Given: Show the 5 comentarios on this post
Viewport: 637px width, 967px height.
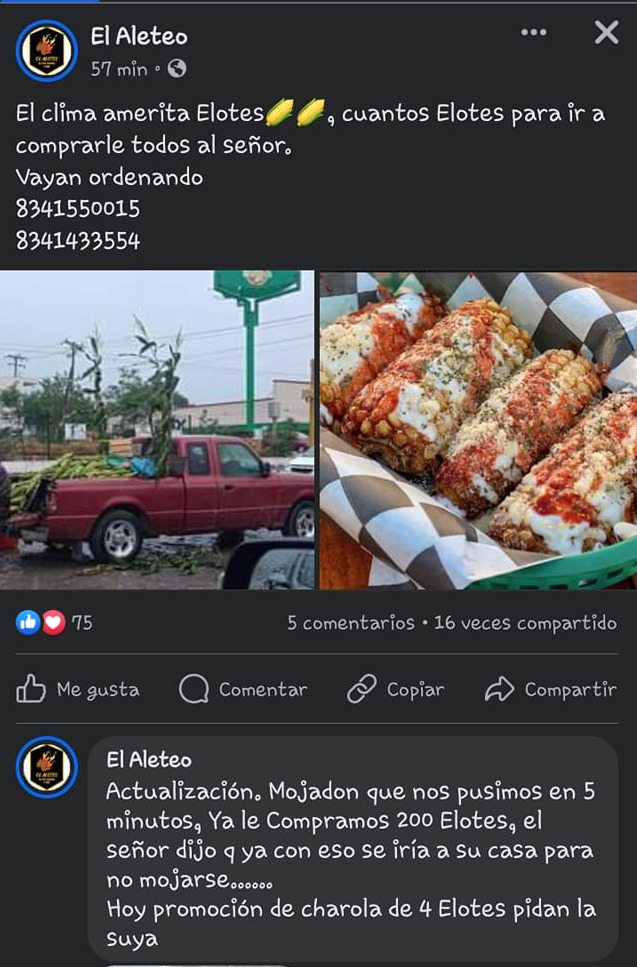Looking at the screenshot, I should coord(350,623).
